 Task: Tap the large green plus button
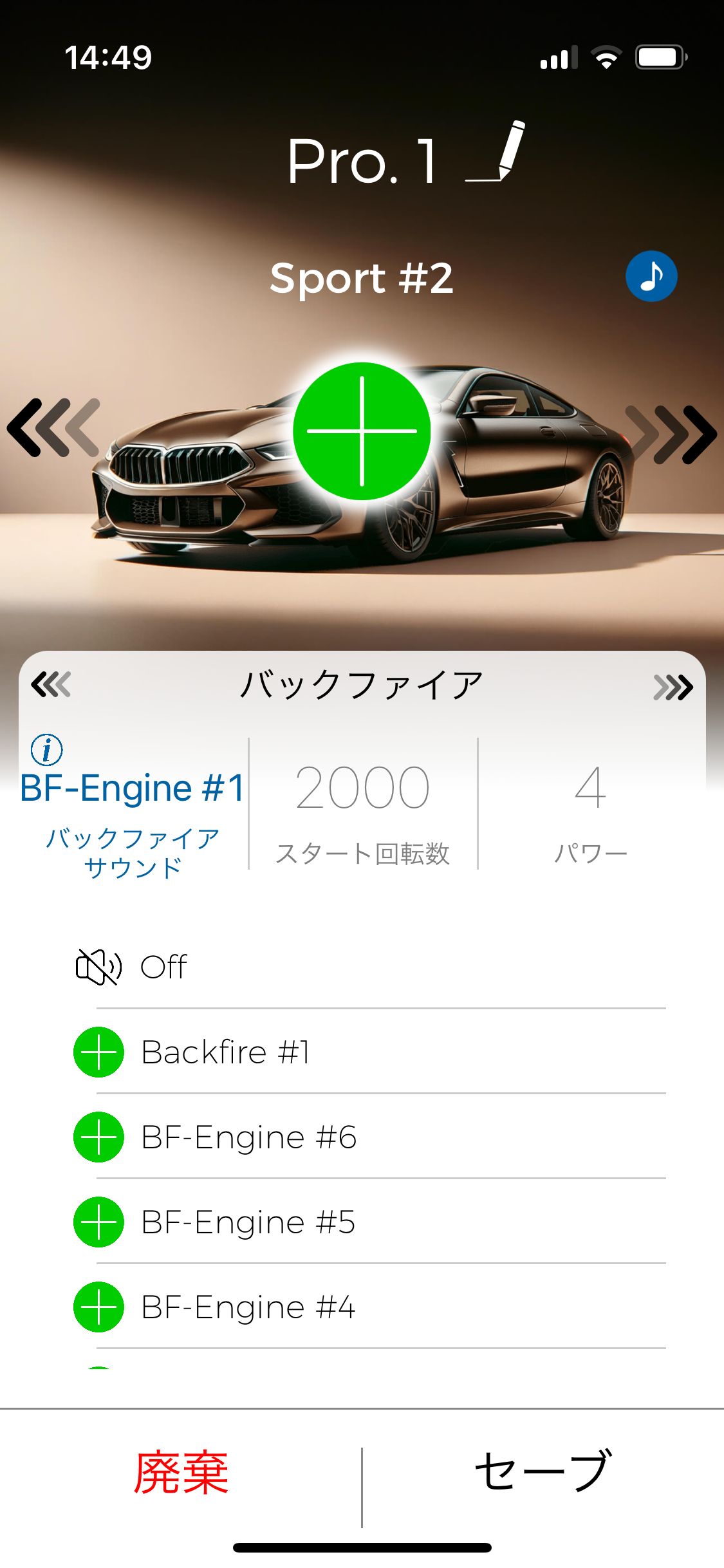click(x=362, y=431)
